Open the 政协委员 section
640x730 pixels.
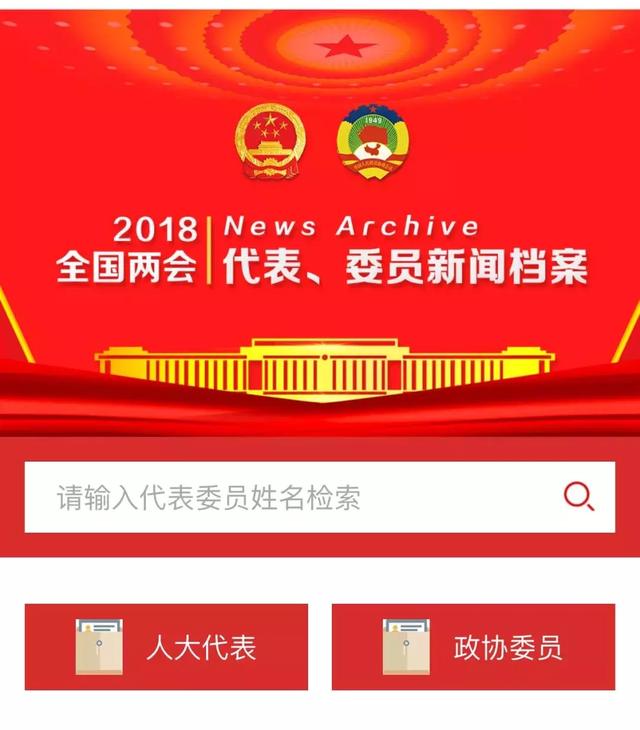[x=473, y=647]
